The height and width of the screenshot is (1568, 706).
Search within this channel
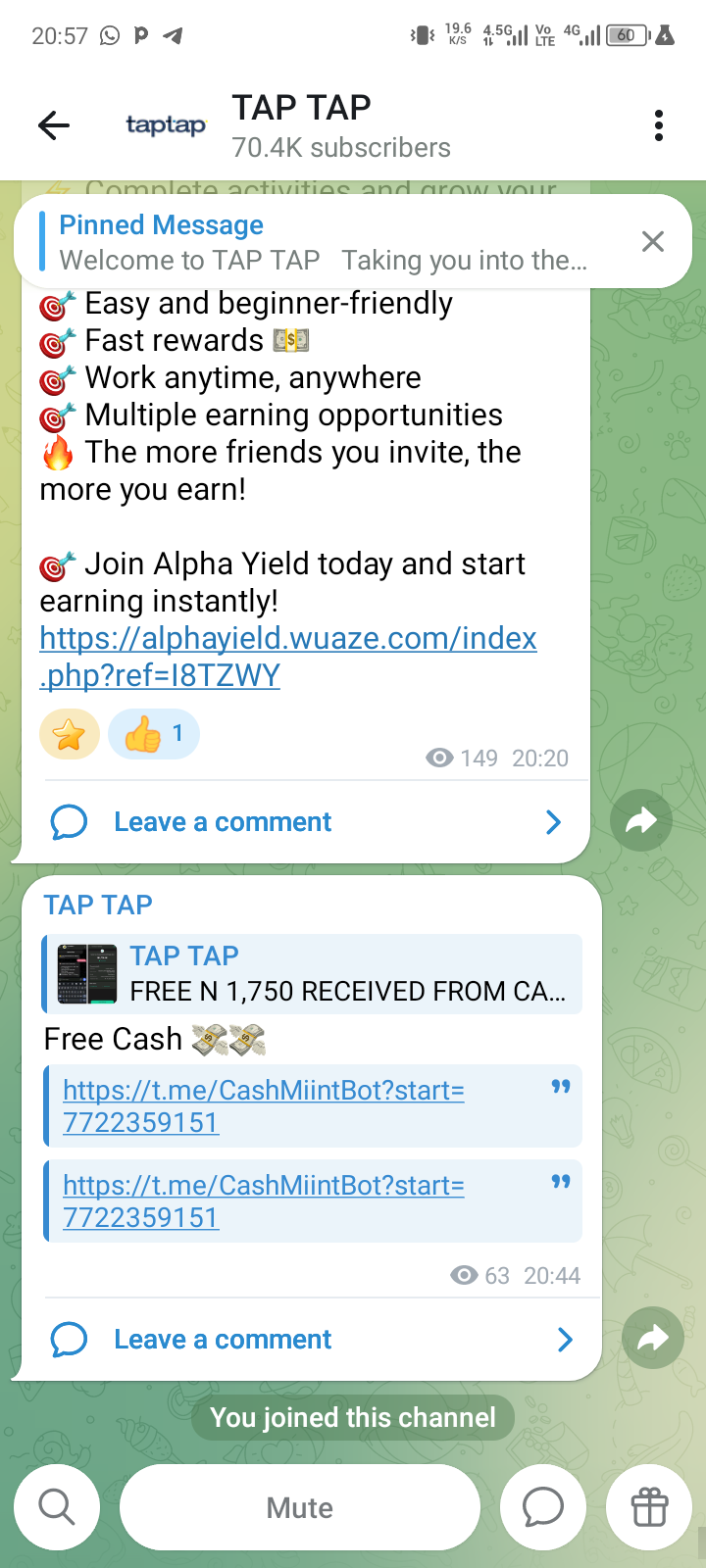57,1507
